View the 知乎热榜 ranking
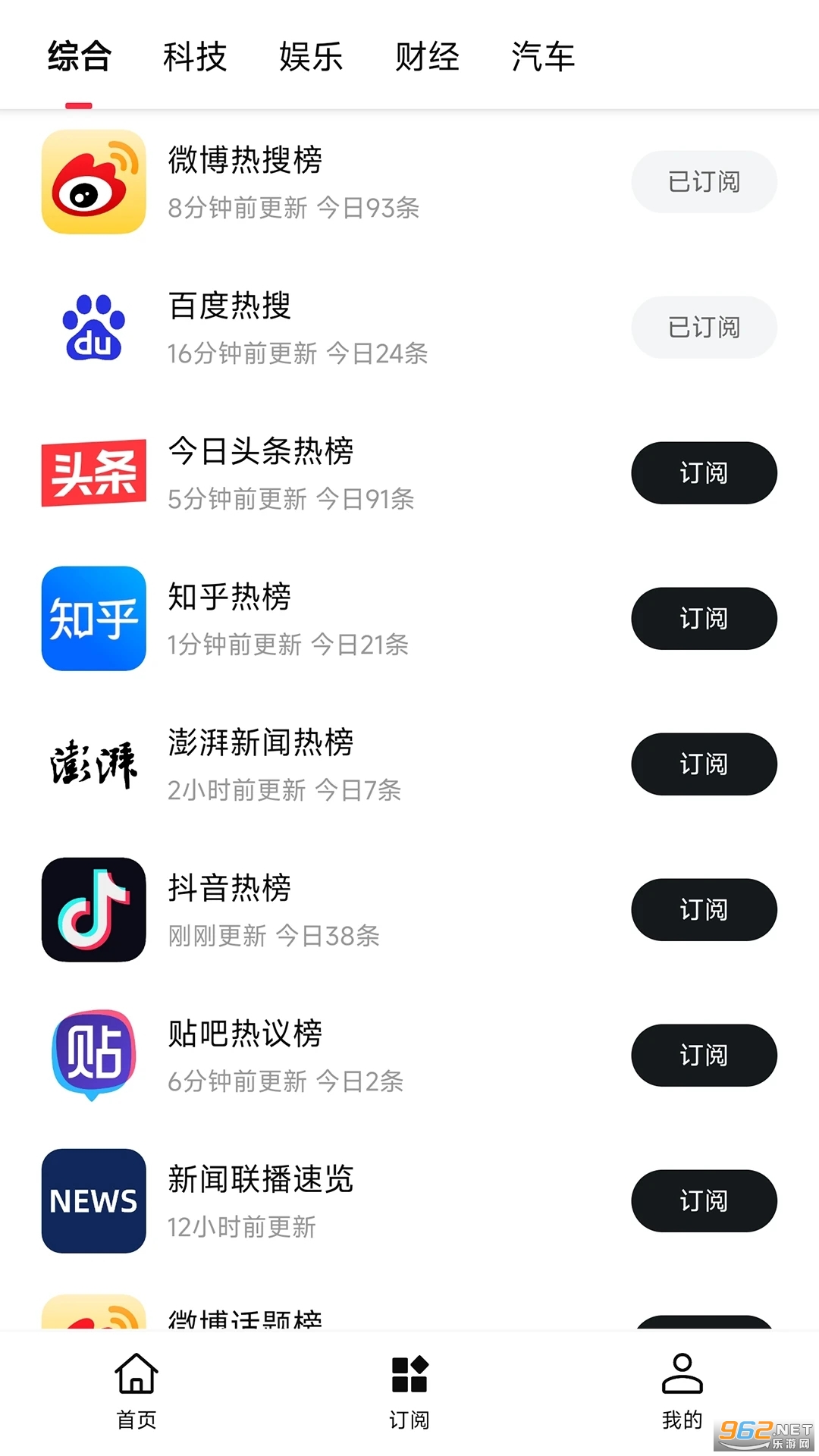This screenshot has width=819, height=1456. (x=230, y=598)
